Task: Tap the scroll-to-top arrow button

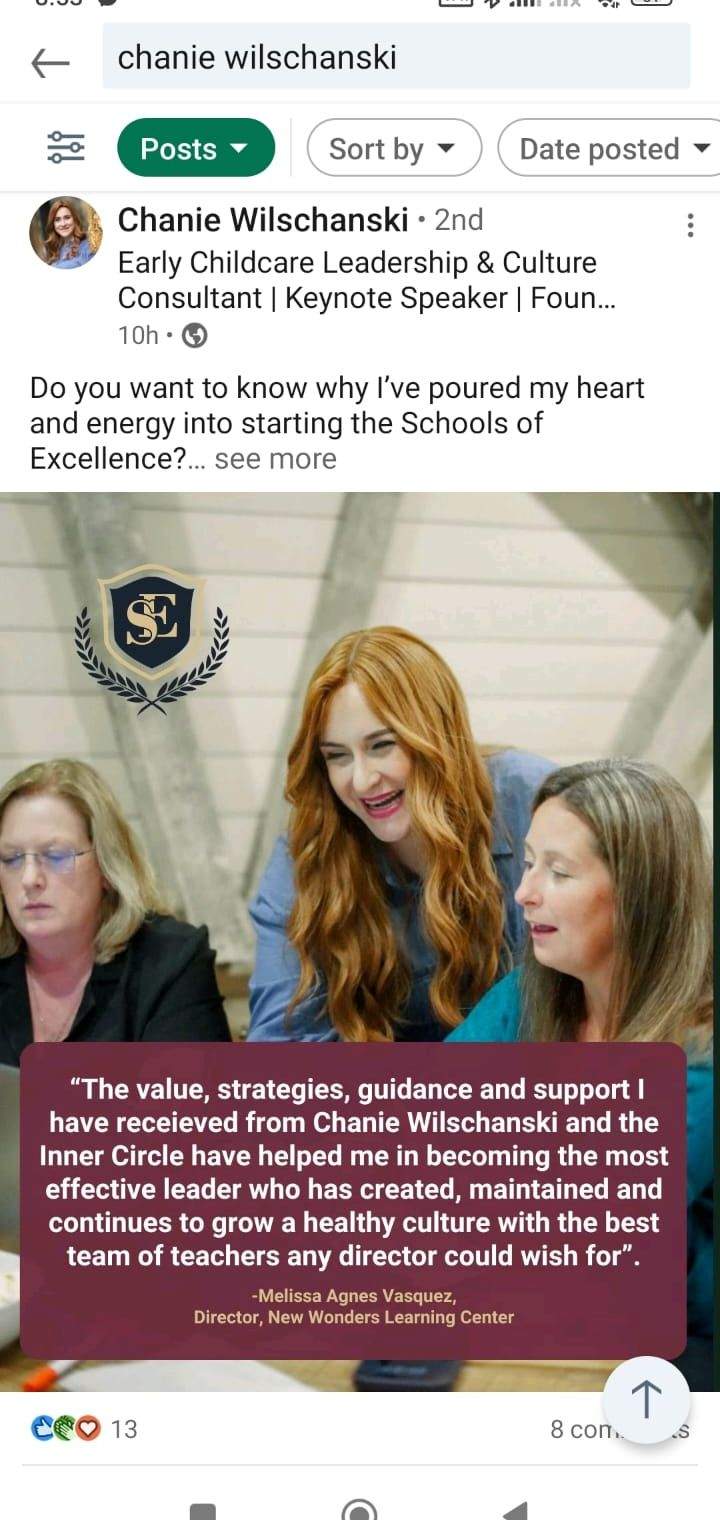Action: (646, 1399)
